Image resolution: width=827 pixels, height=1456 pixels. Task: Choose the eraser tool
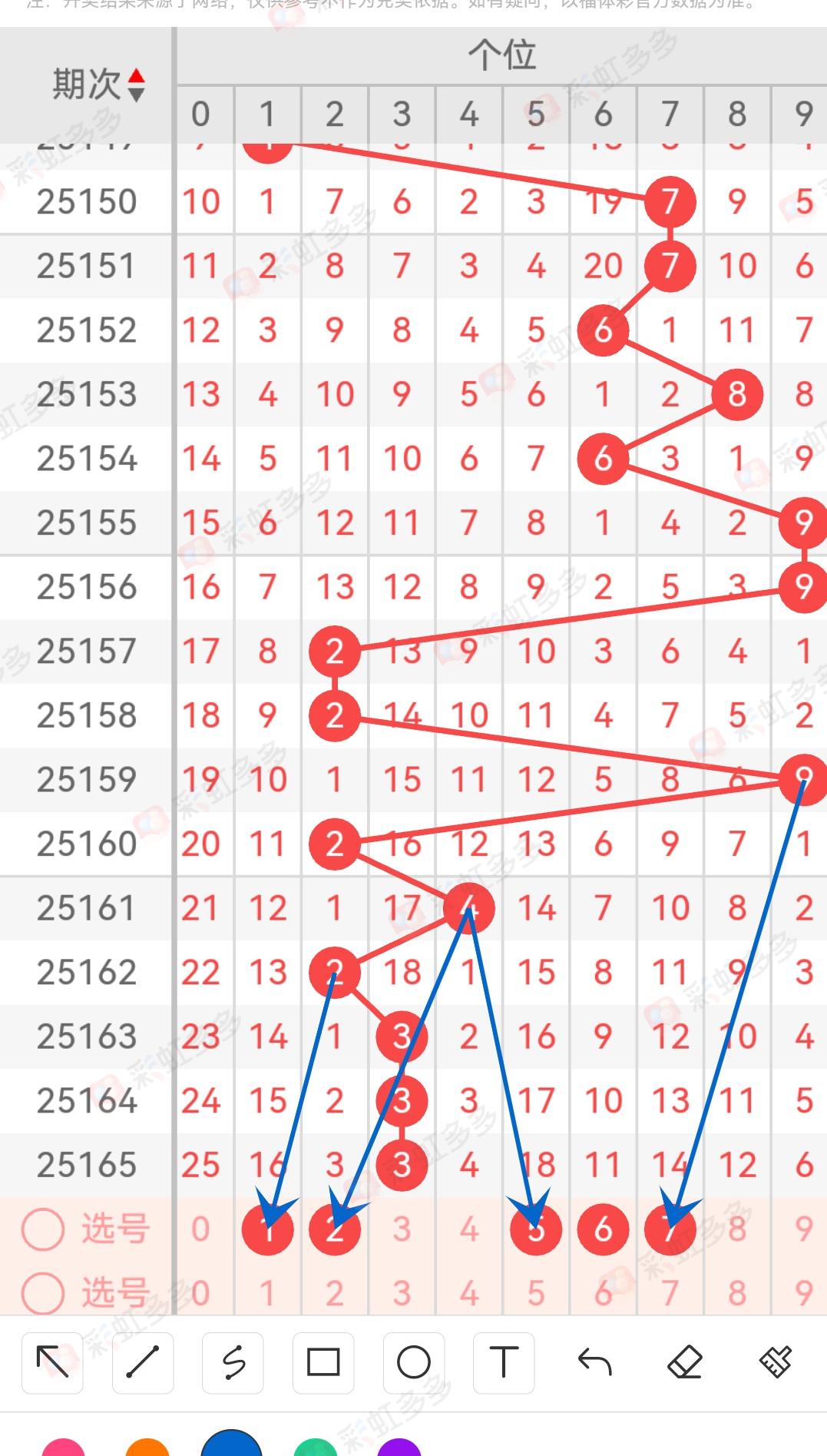click(x=684, y=1363)
